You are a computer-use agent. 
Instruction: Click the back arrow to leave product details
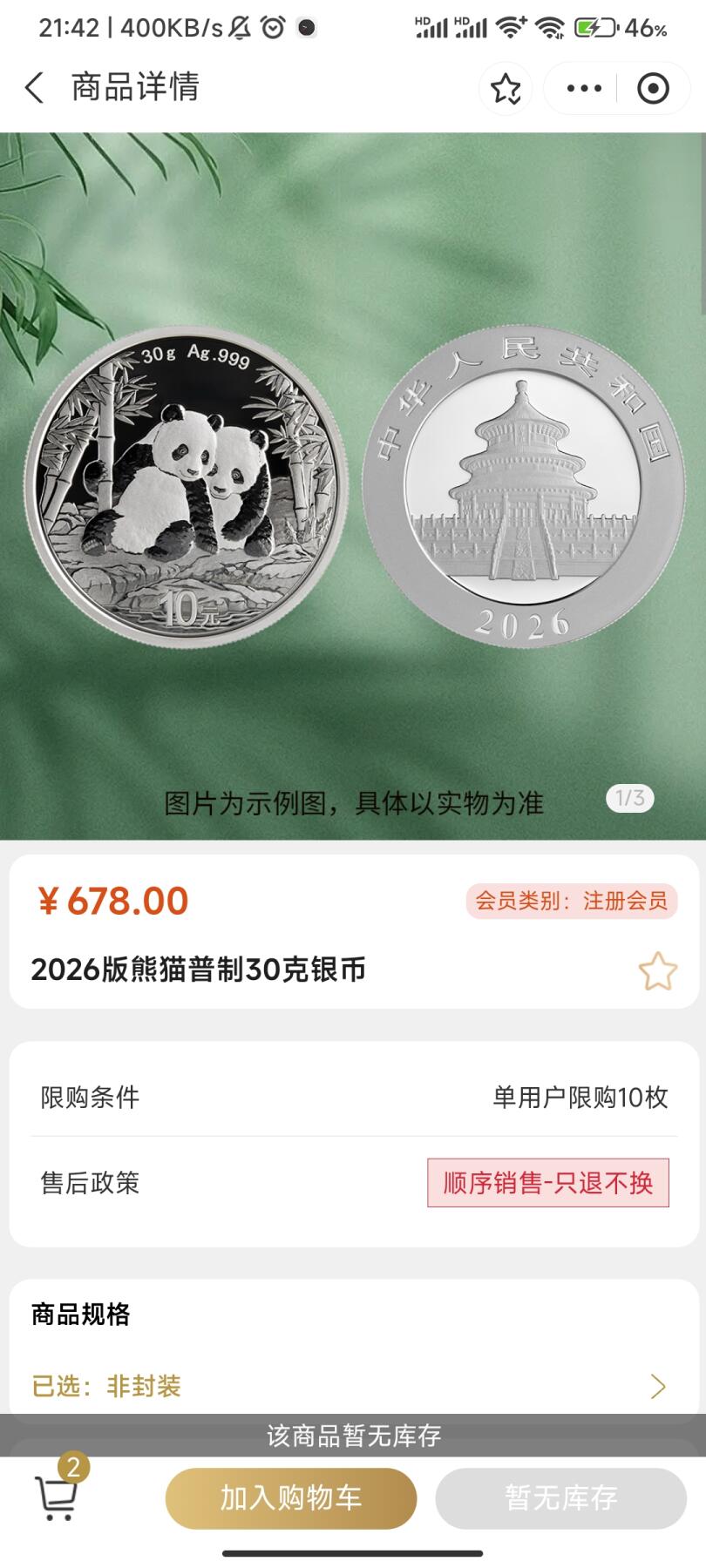34,87
